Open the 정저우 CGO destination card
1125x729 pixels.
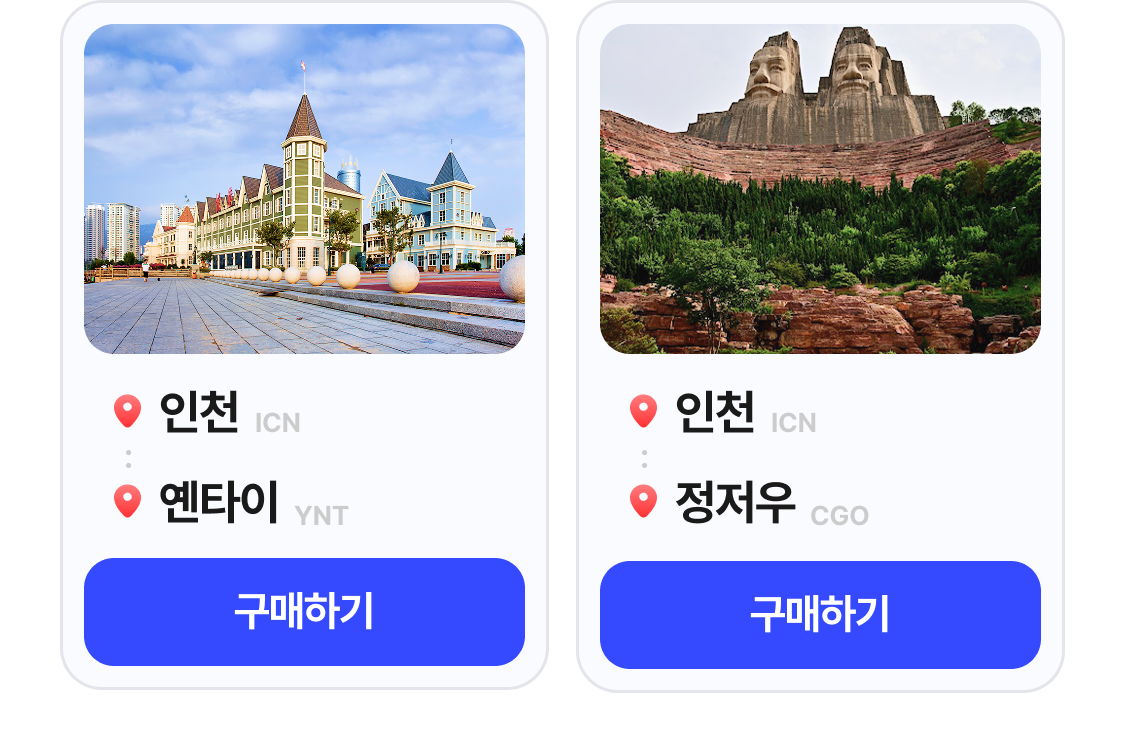(x=820, y=346)
